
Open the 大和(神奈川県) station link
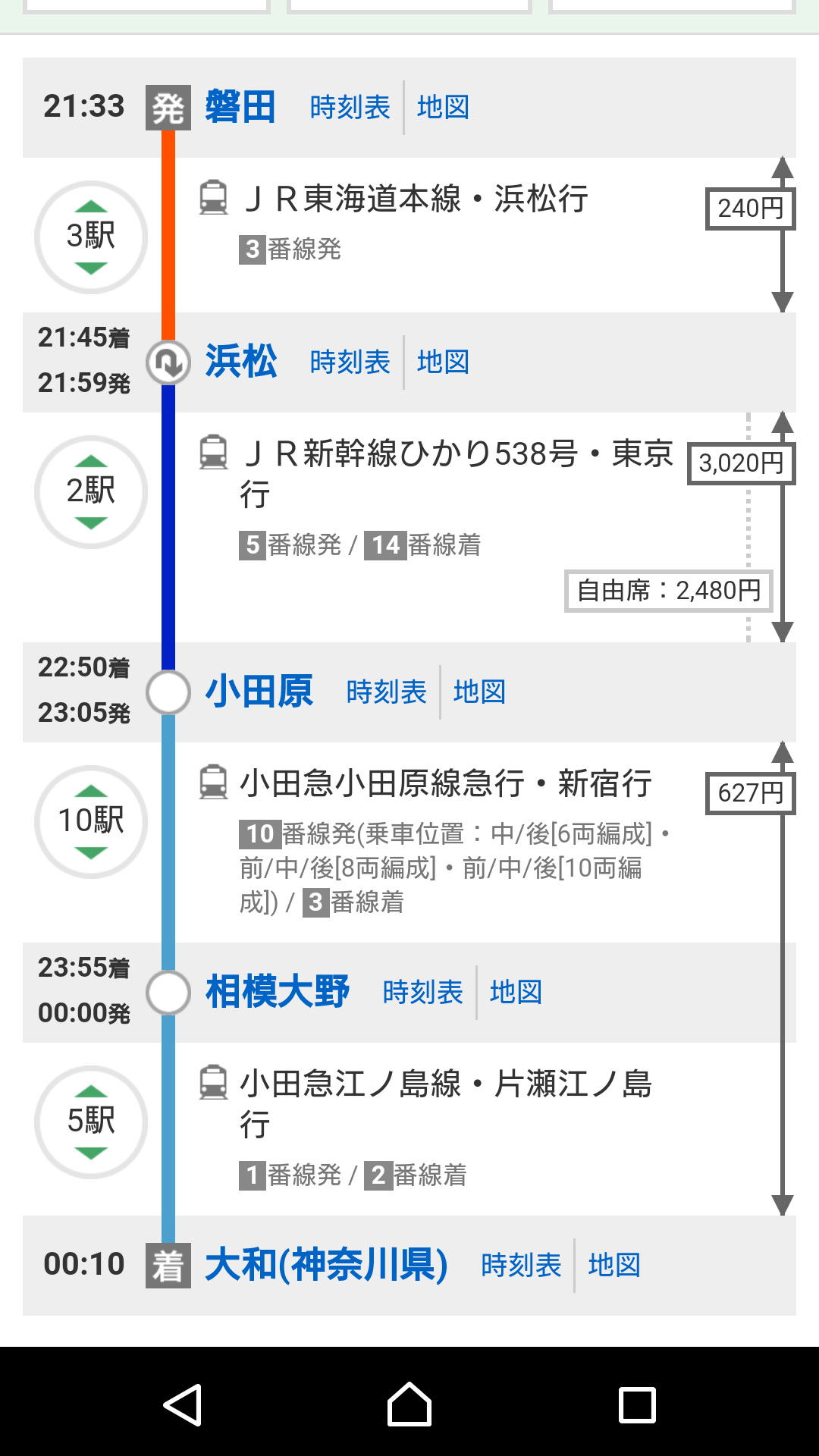click(326, 1265)
